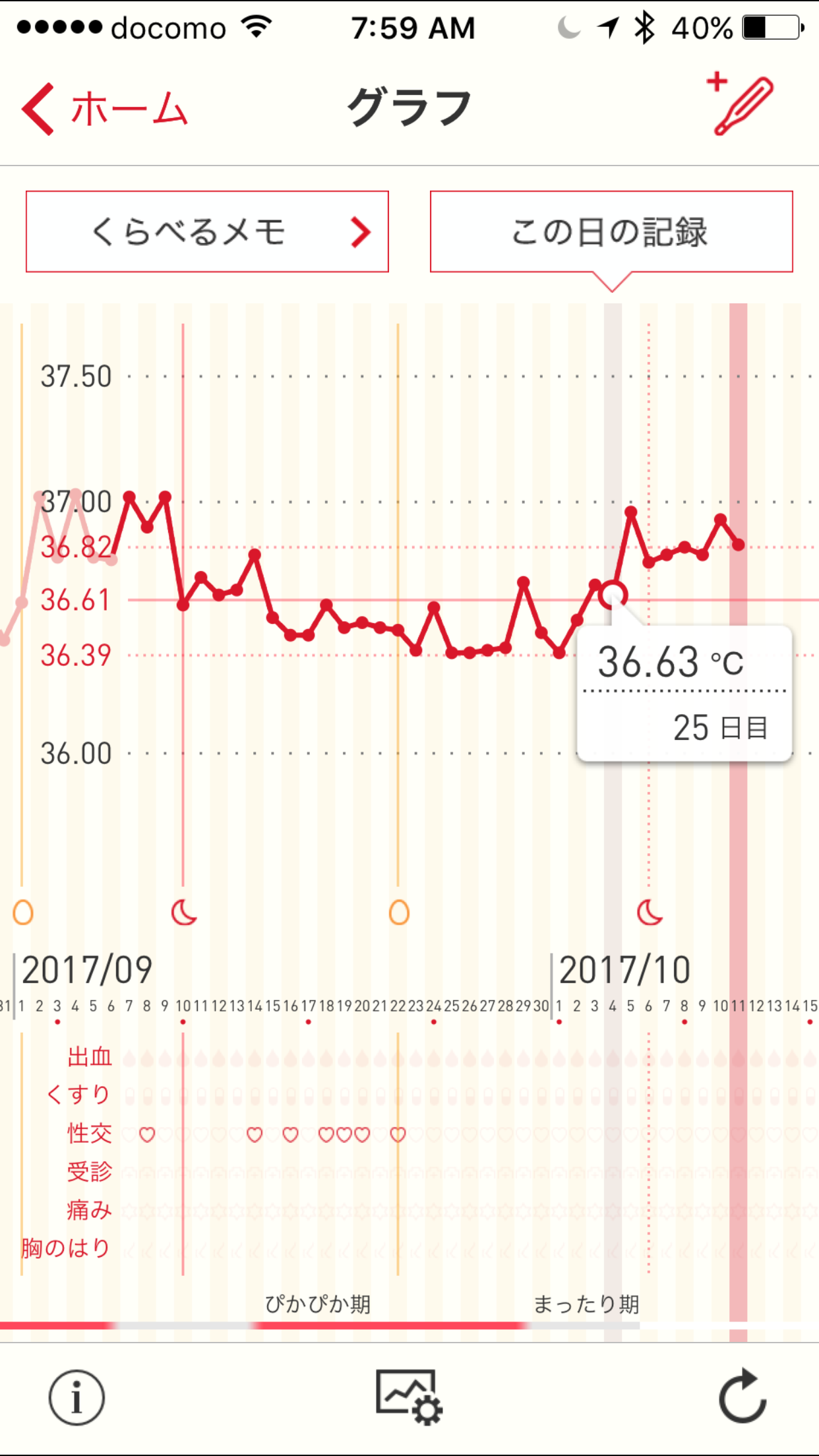Select the highlighted 36.63 data point

(x=613, y=595)
